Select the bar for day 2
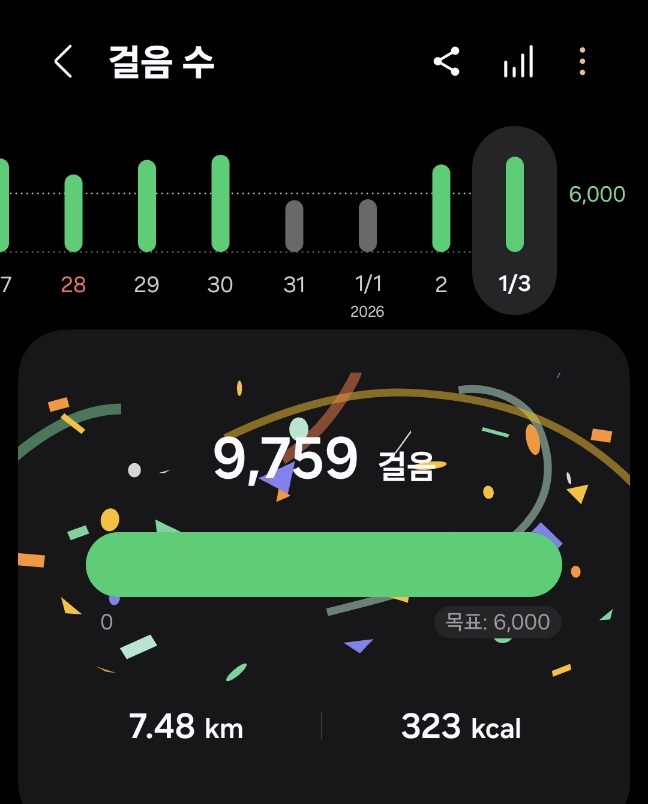This screenshot has width=648, height=804. coord(441,208)
